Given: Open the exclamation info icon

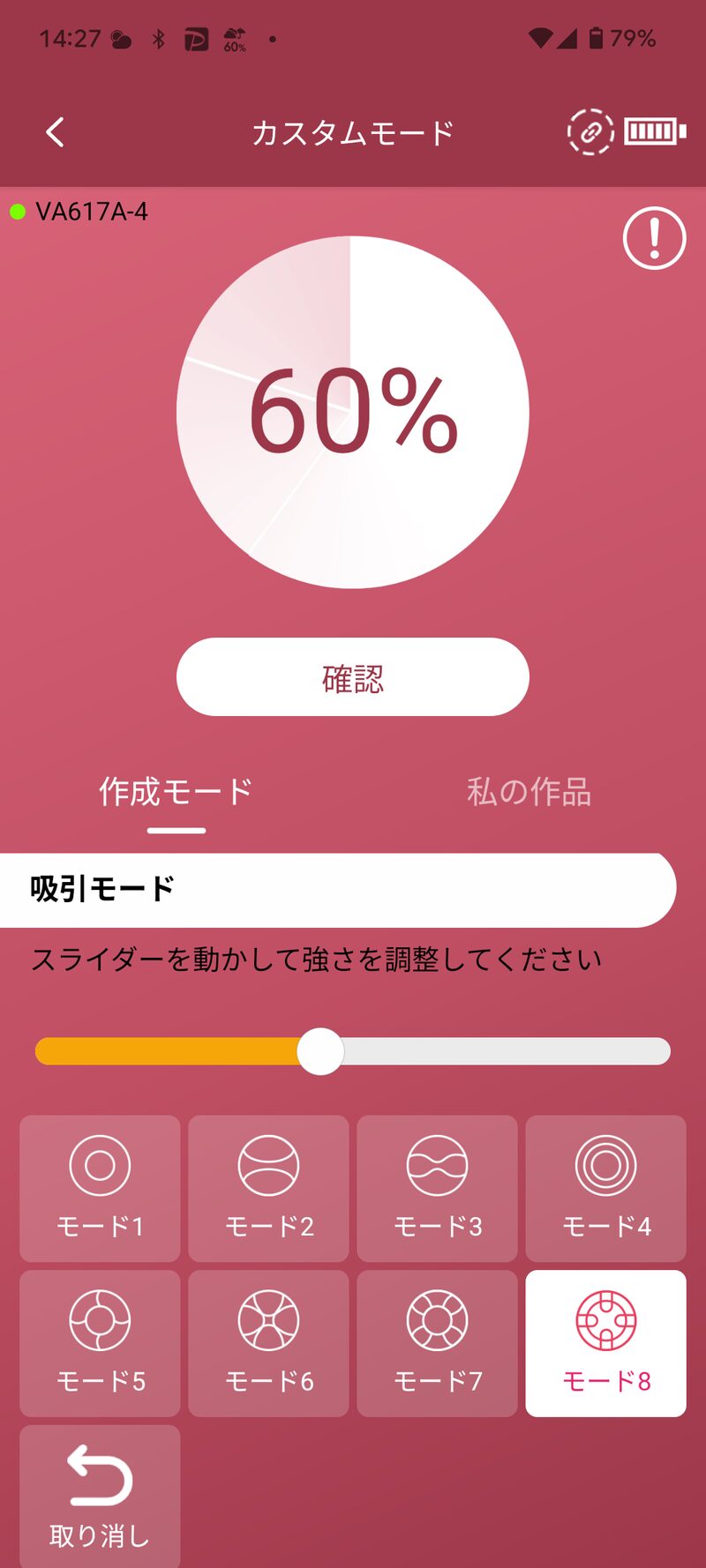Looking at the screenshot, I should click(x=654, y=238).
